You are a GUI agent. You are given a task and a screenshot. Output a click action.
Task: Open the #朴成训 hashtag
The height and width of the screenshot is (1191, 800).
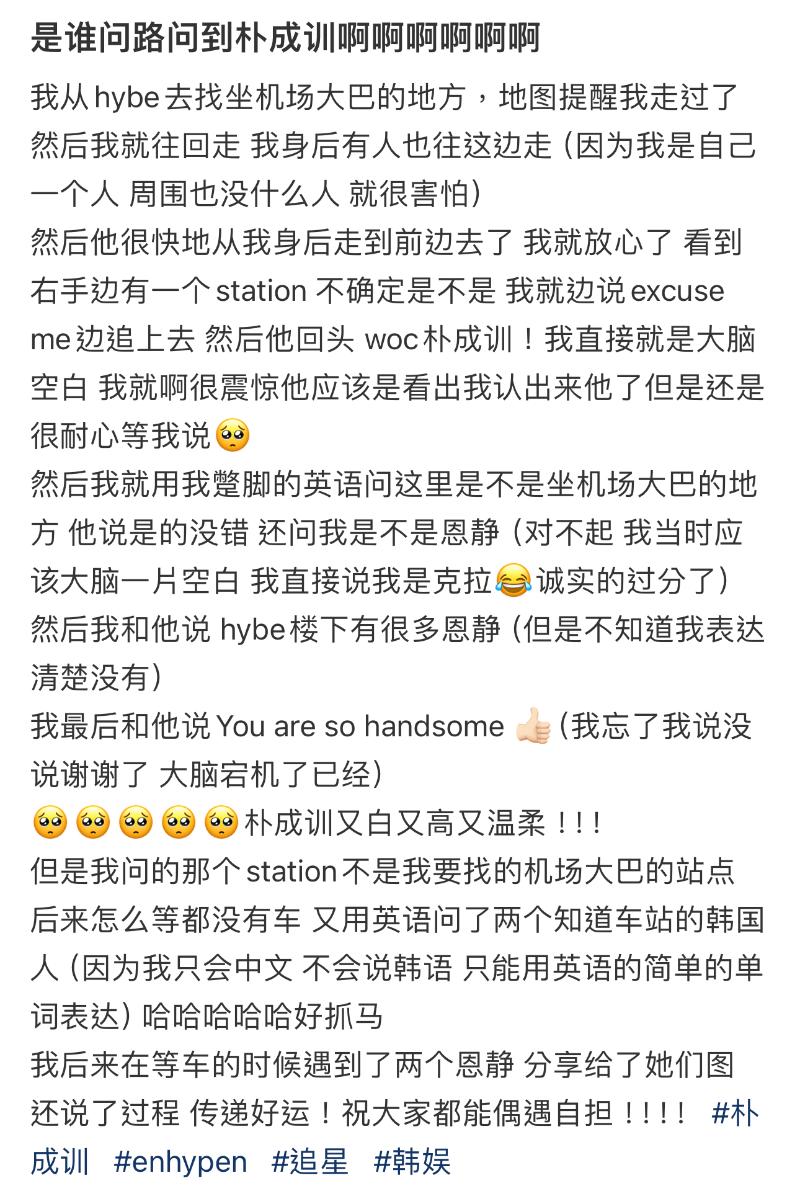(x=735, y=1113)
